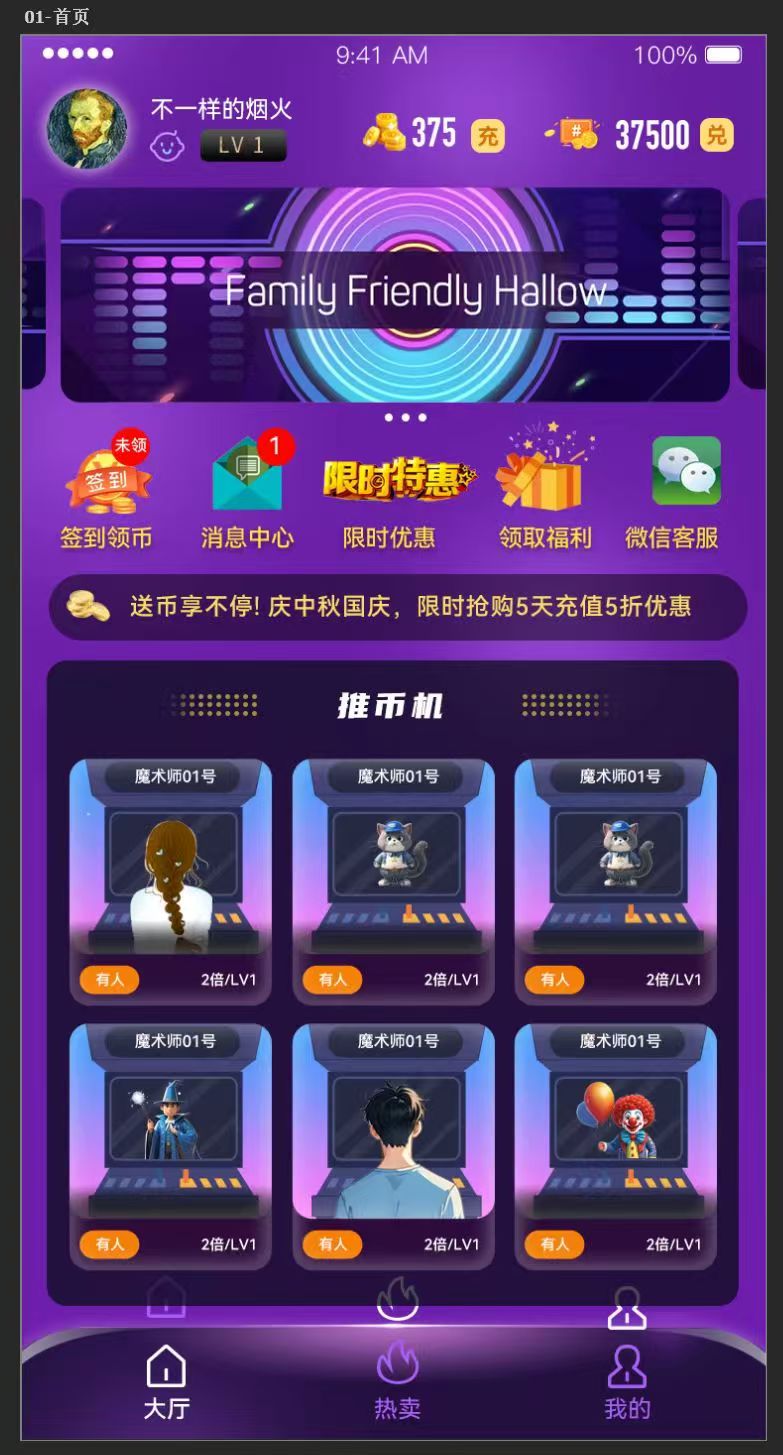Open the user avatar profile picture
Viewport: 783px width, 1455px height.
(87, 129)
